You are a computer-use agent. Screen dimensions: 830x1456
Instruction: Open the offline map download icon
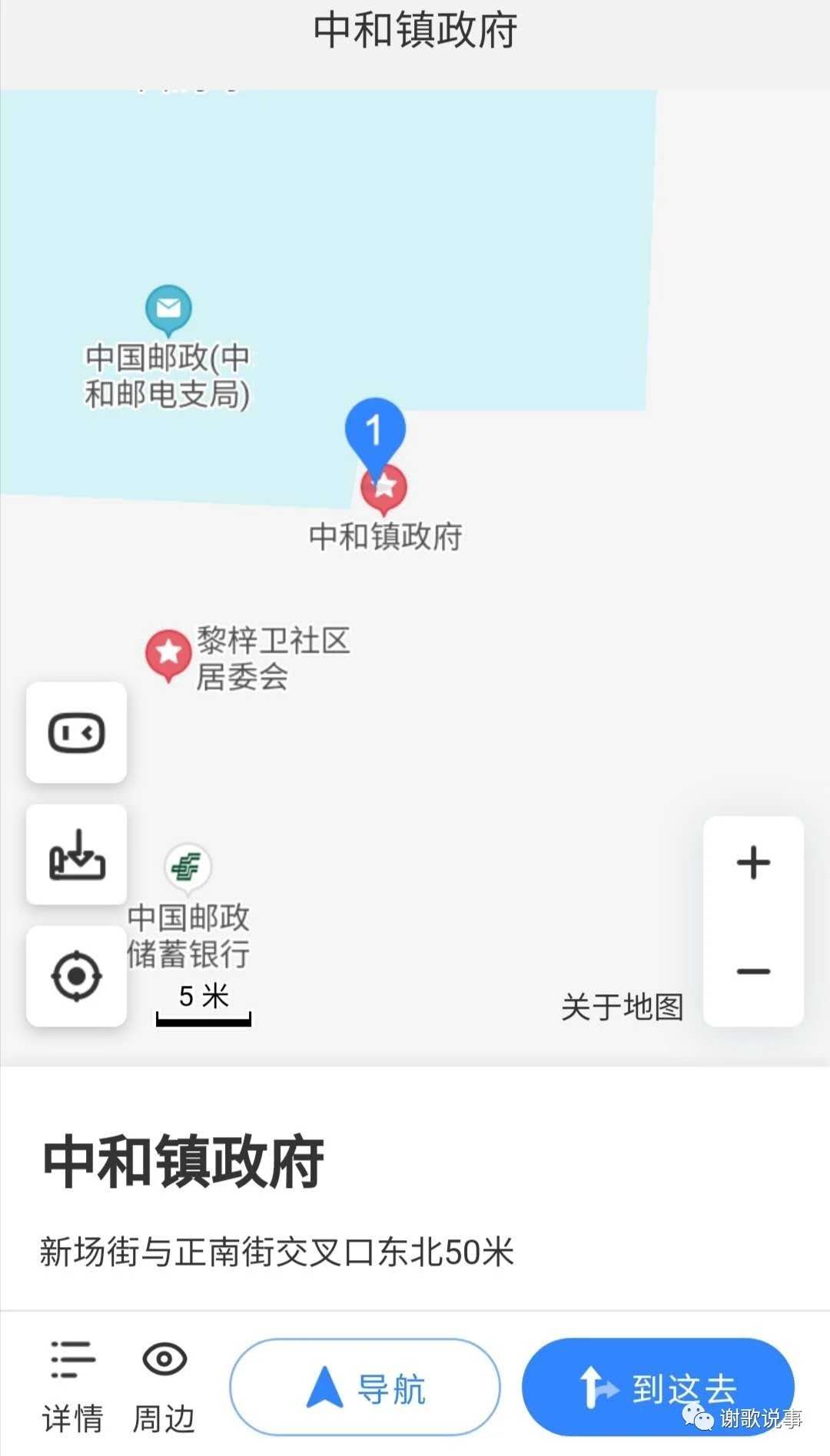(x=76, y=854)
